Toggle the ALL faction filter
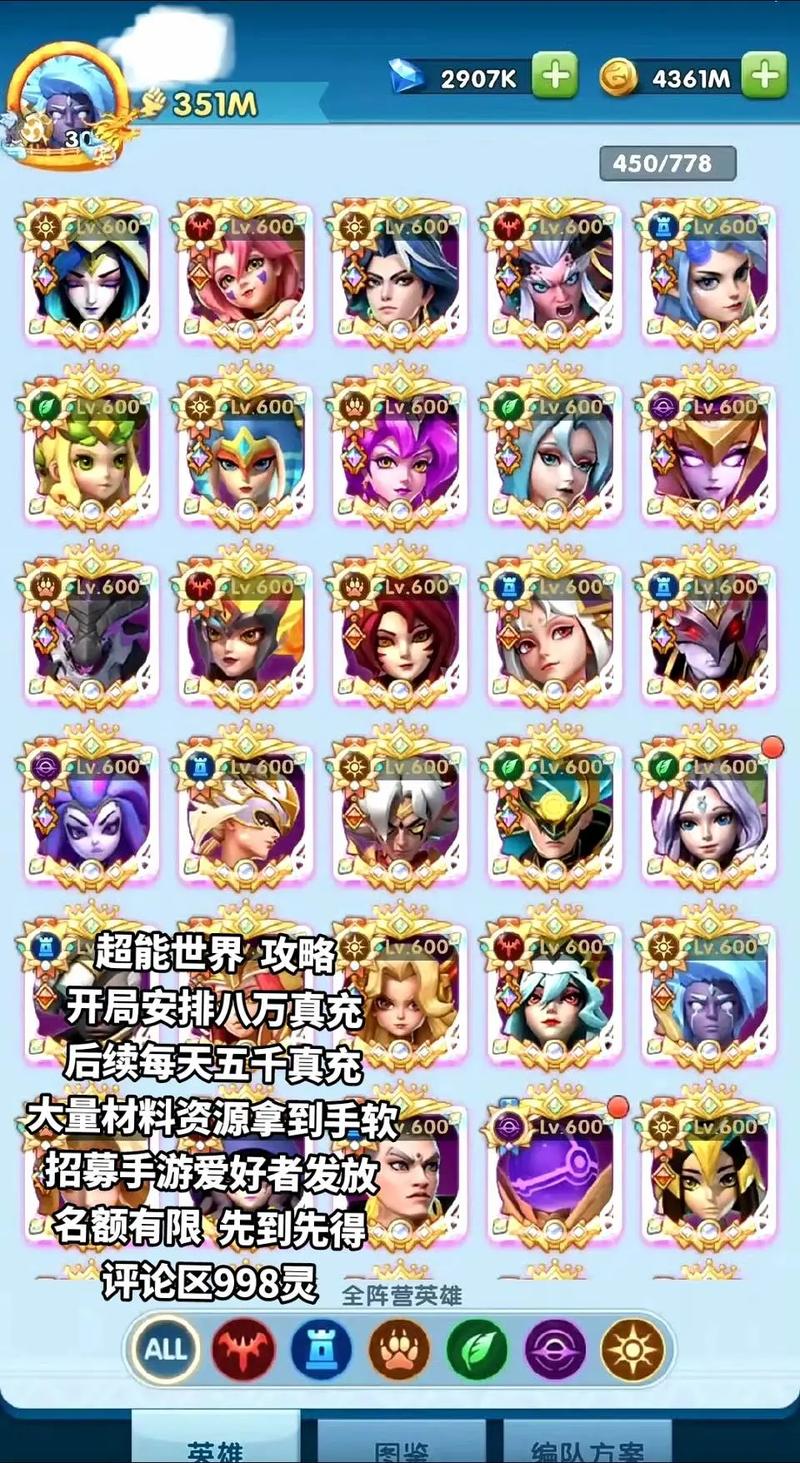This screenshot has width=800, height=1463. [165, 1348]
